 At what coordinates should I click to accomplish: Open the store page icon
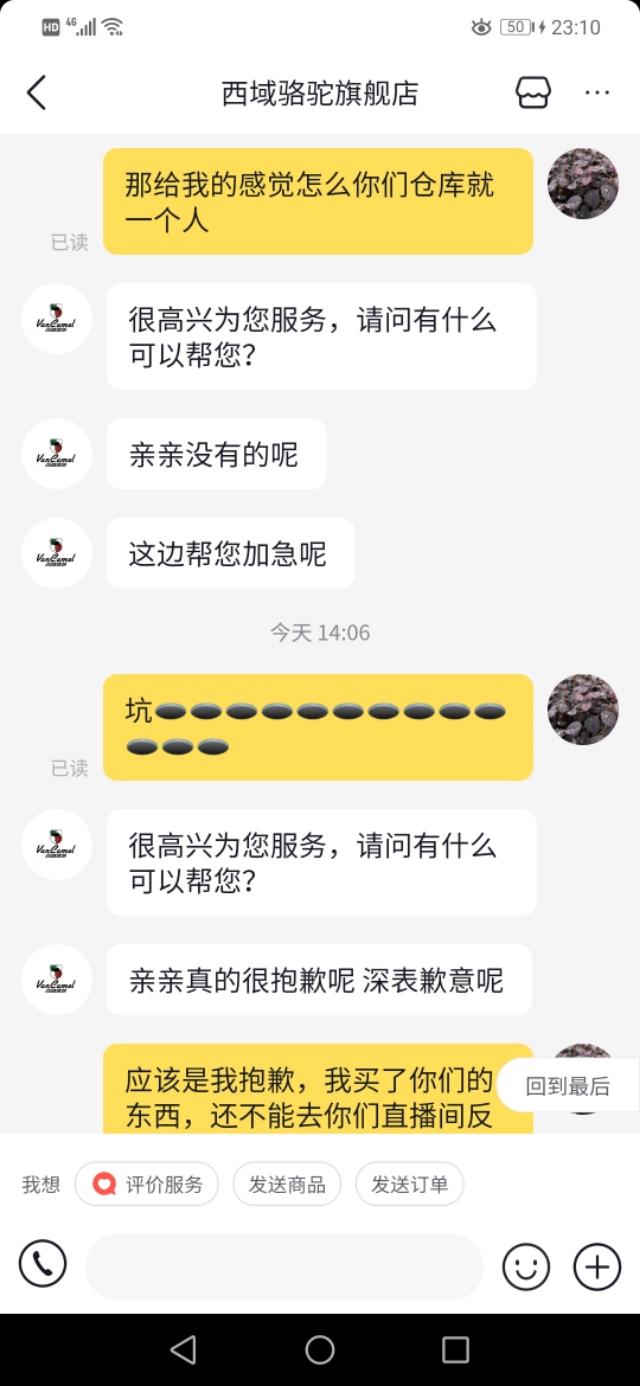click(x=533, y=93)
